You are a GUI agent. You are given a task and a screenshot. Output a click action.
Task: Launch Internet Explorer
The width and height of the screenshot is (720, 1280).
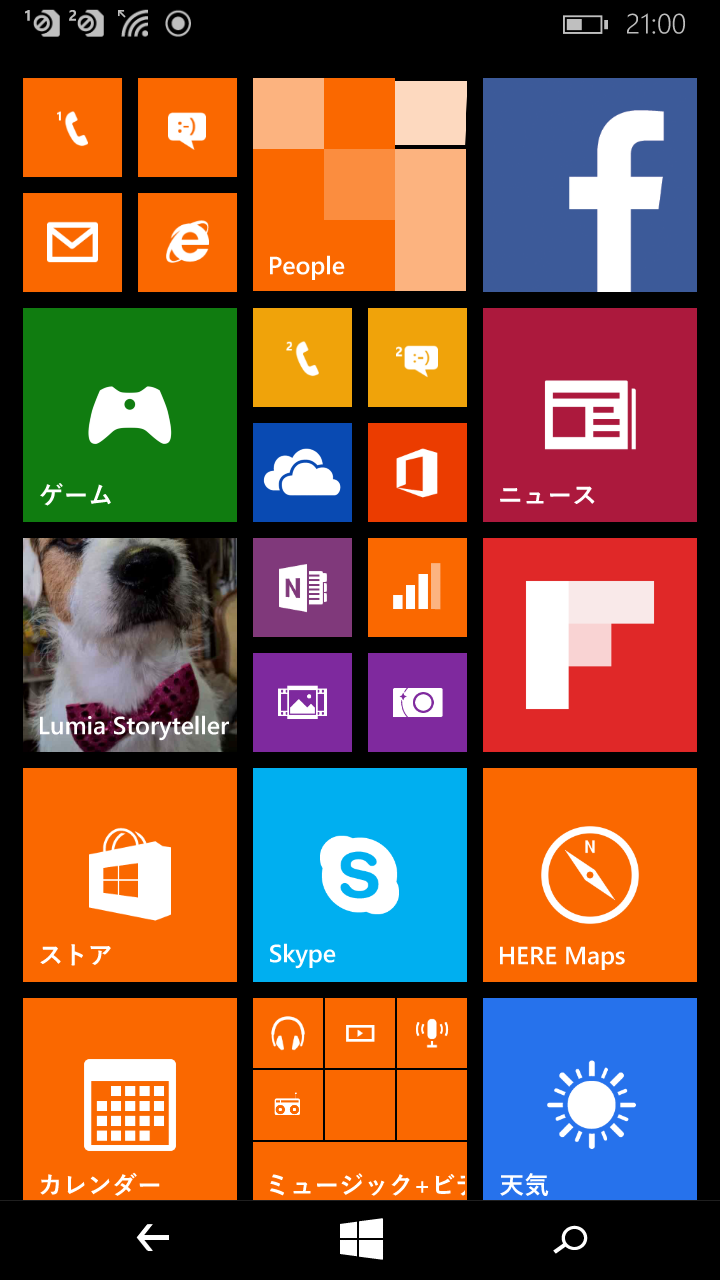point(187,243)
